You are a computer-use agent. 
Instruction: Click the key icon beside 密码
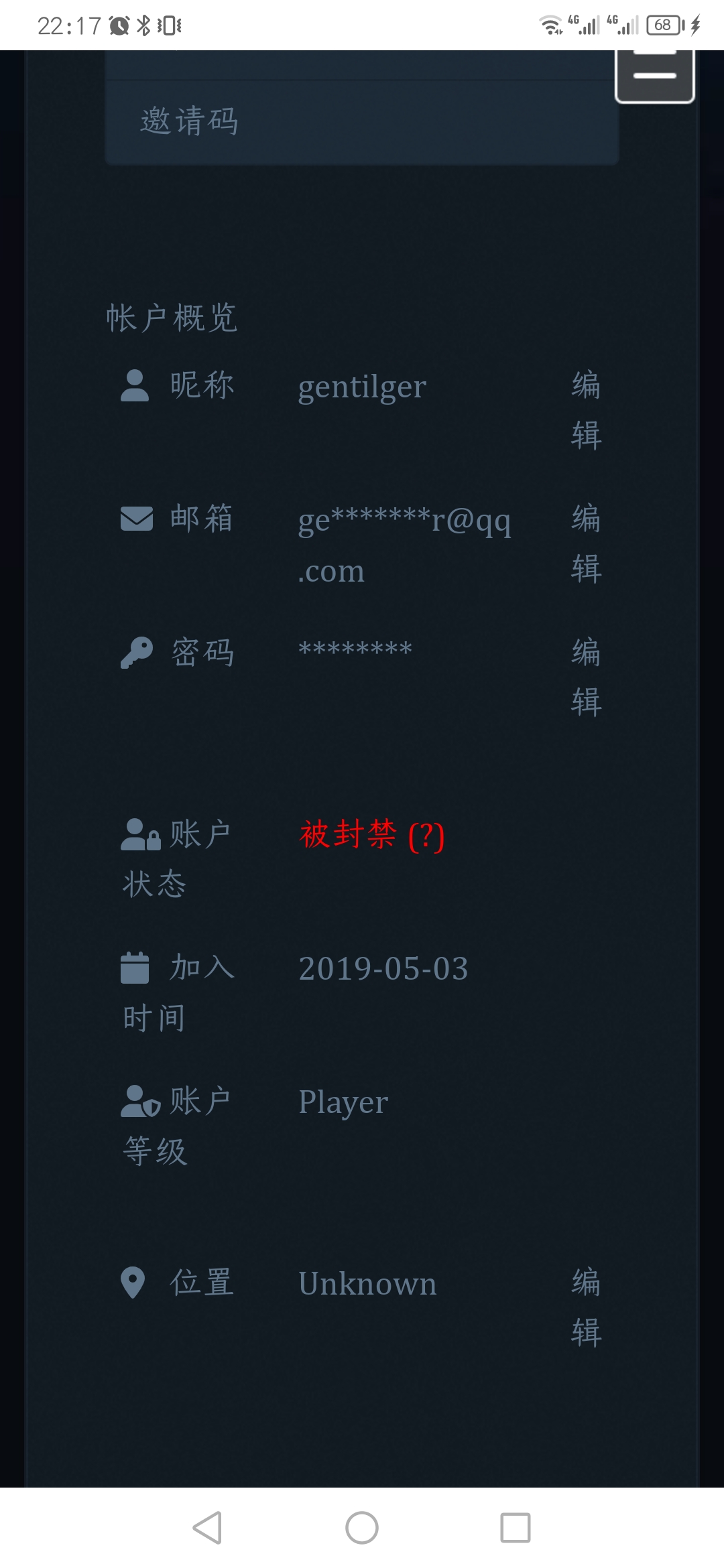coord(136,651)
